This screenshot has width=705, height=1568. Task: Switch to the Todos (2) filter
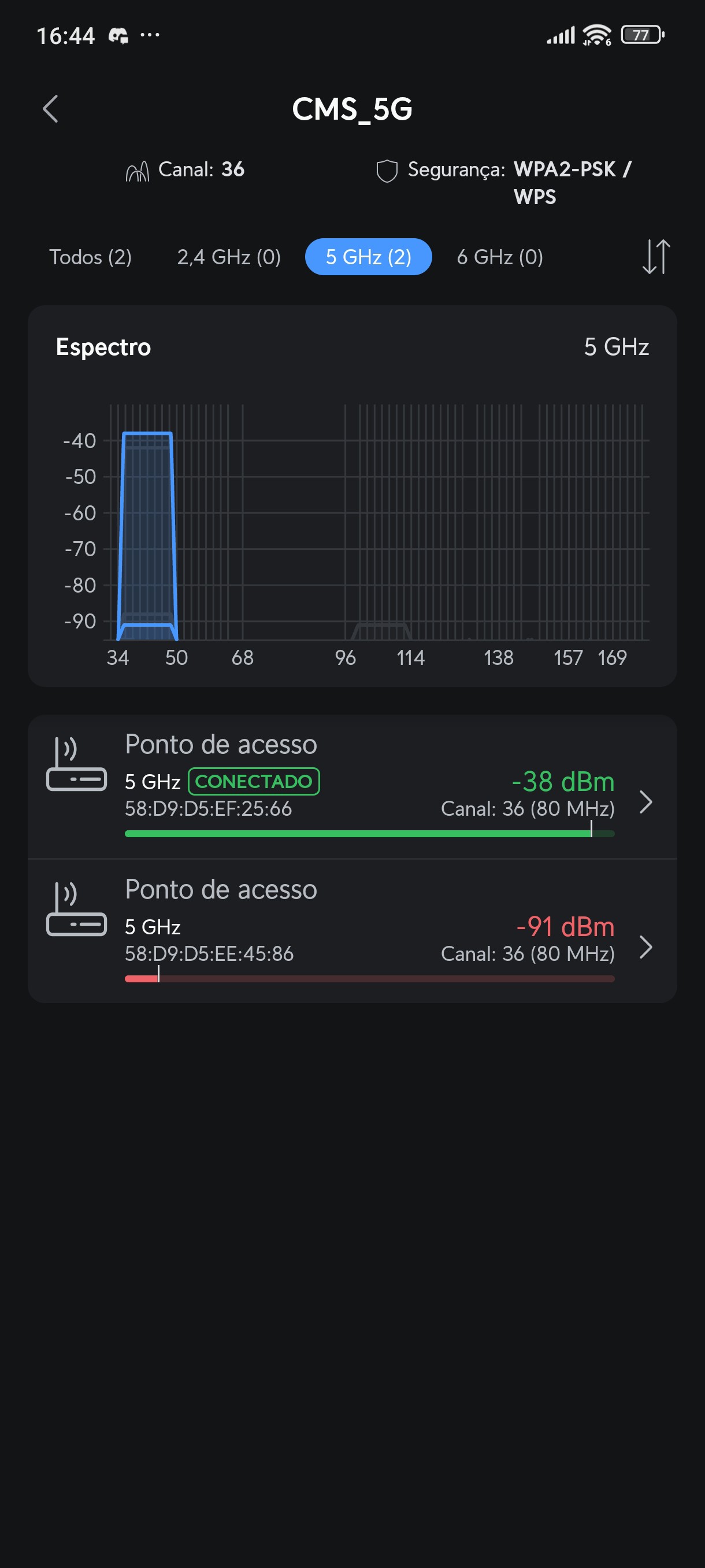pos(90,257)
